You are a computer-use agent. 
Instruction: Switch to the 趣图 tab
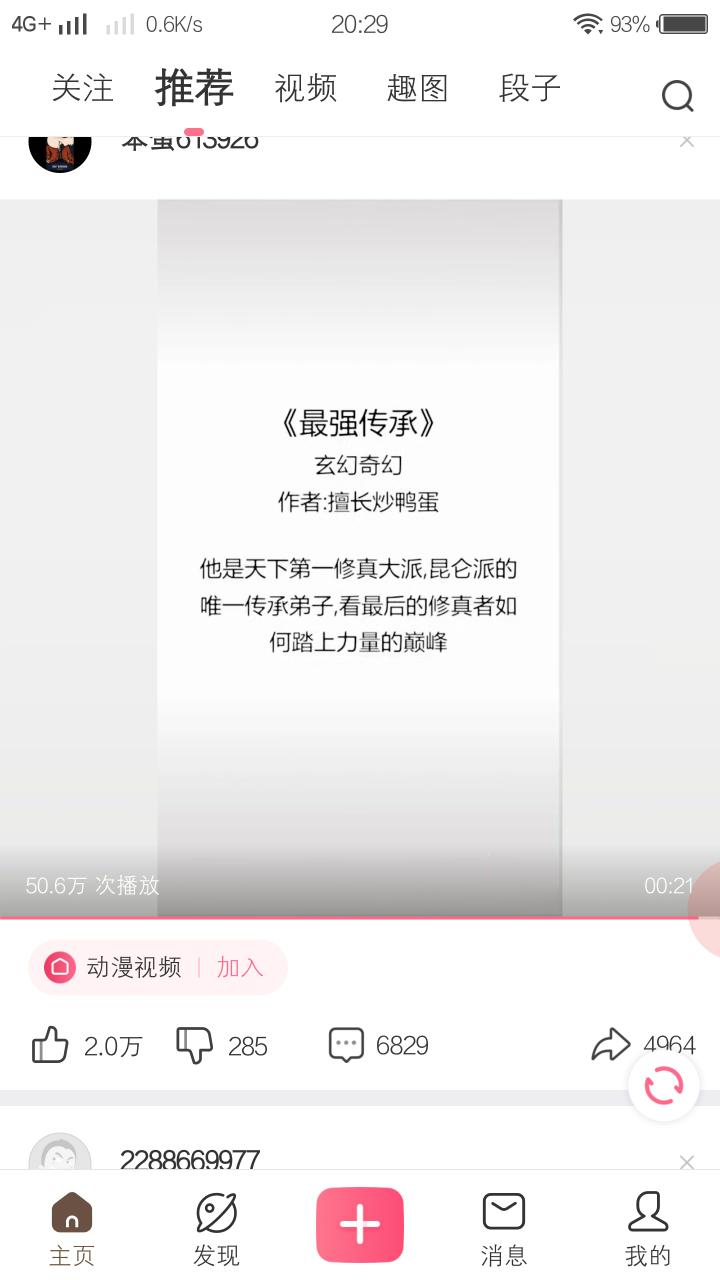[x=417, y=88]
